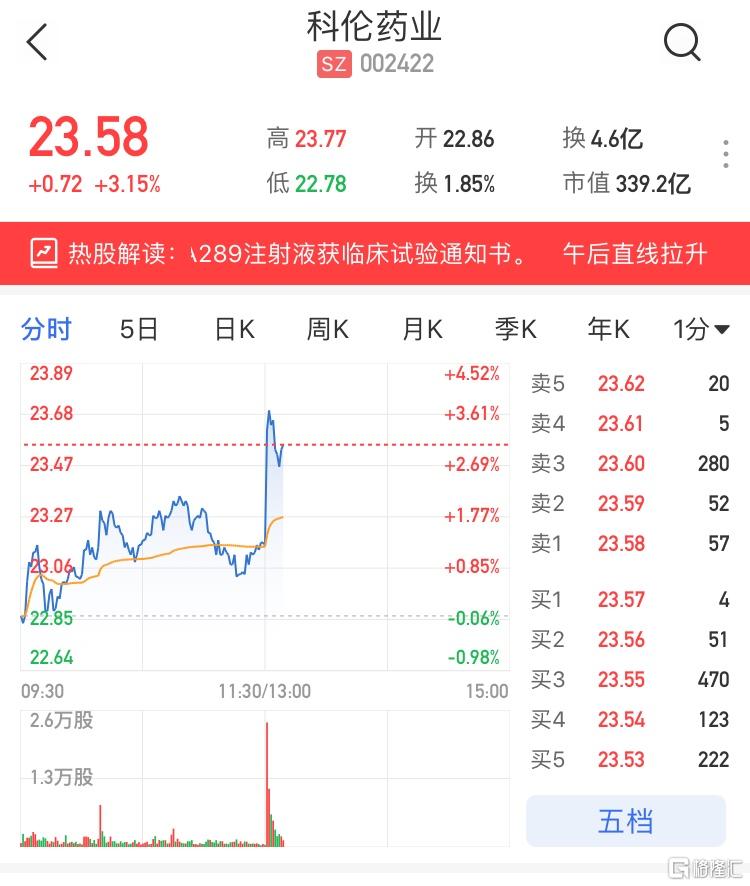The width and height of the screenshot is (750, 886).
Task: Select the 月K monthly tab
Action: click(420, 329)
